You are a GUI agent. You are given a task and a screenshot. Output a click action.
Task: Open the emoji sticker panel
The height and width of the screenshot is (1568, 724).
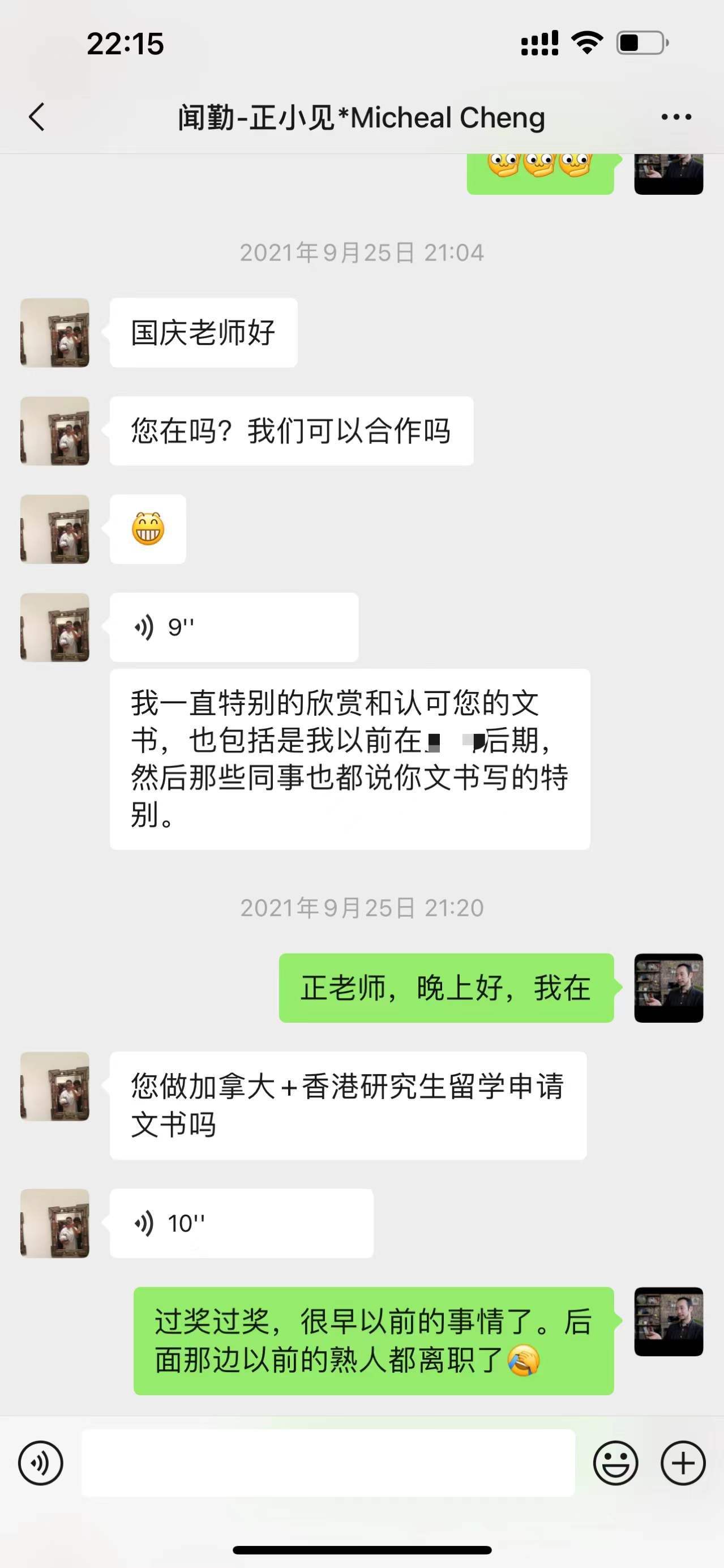pyautogui.click(x=615, y=1463)
